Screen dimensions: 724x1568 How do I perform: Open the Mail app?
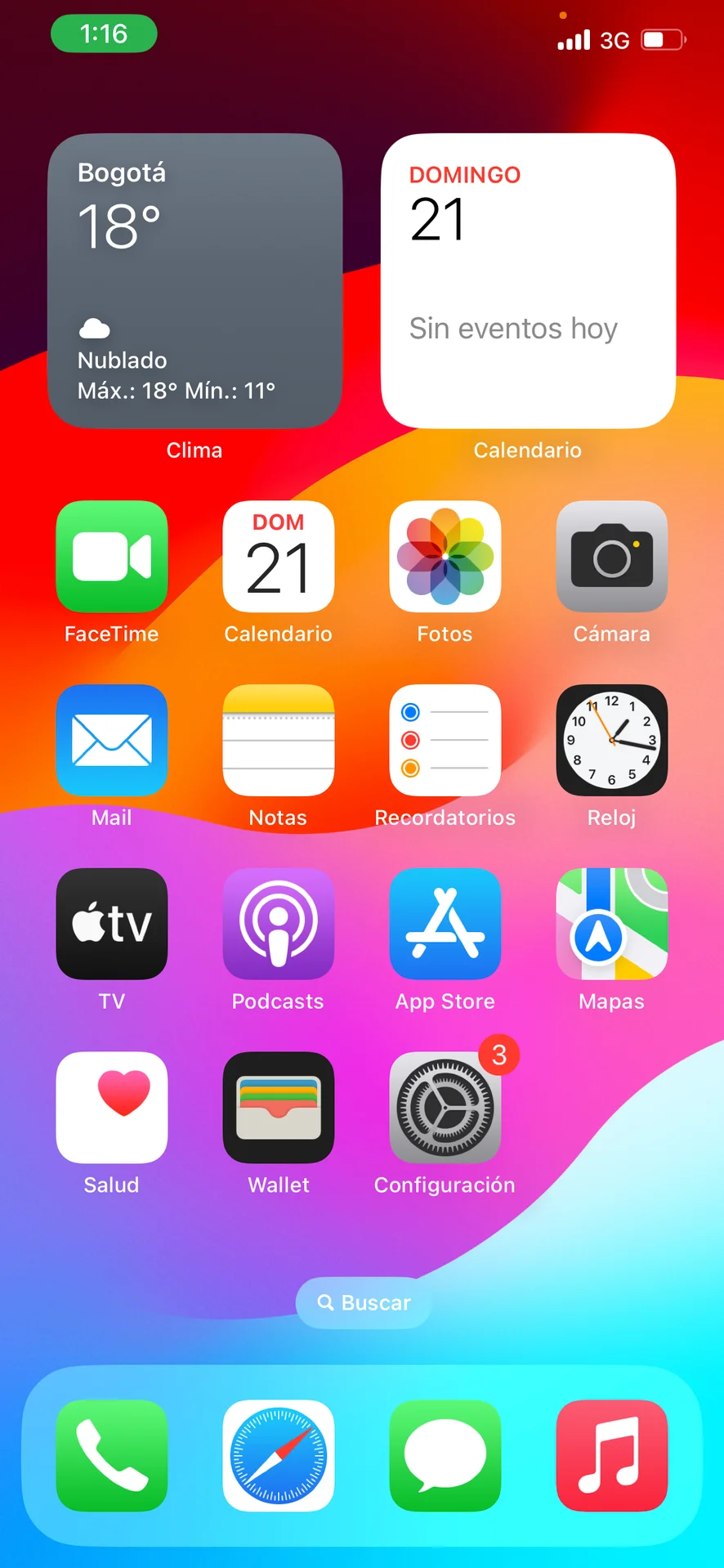[x=112, y=740]
